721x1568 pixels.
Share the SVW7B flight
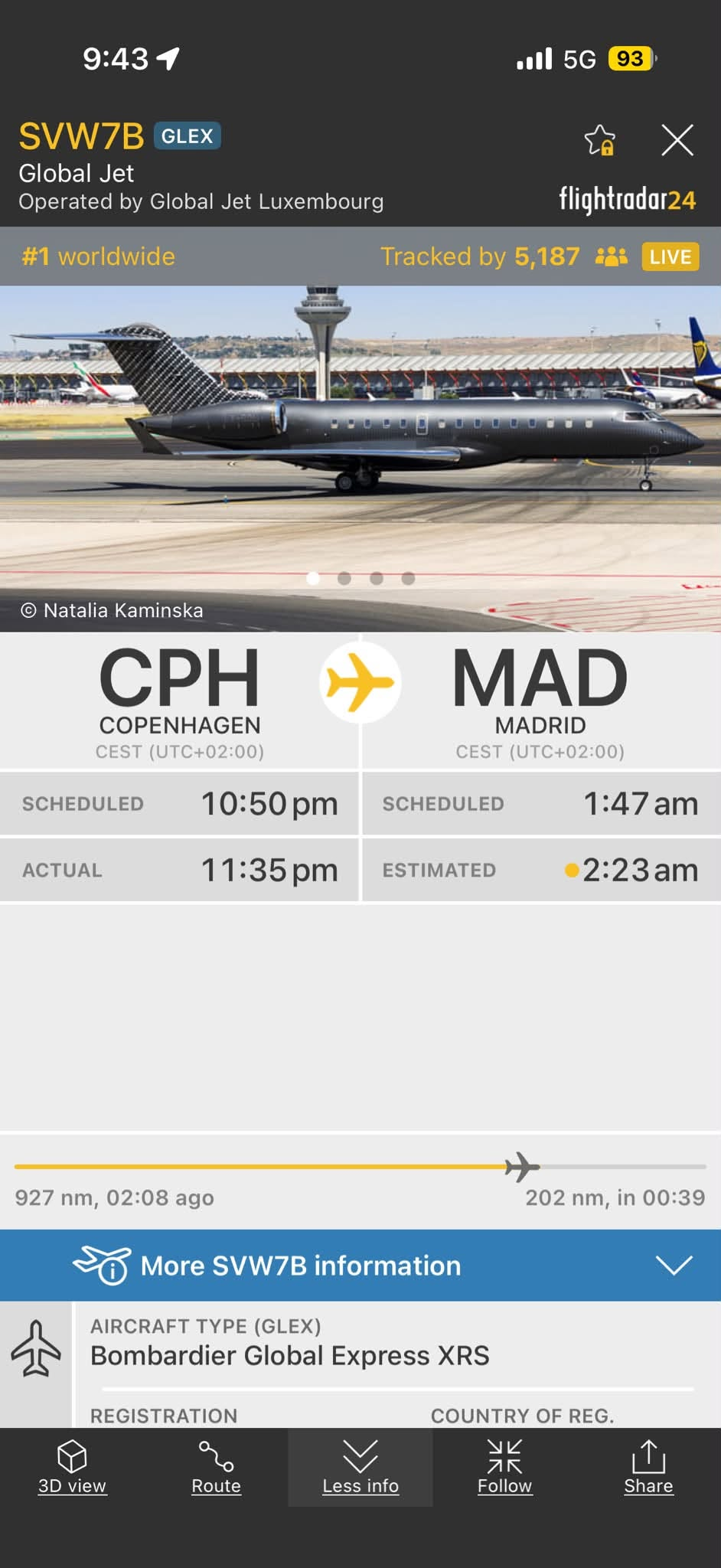[x=648, y=1468]
